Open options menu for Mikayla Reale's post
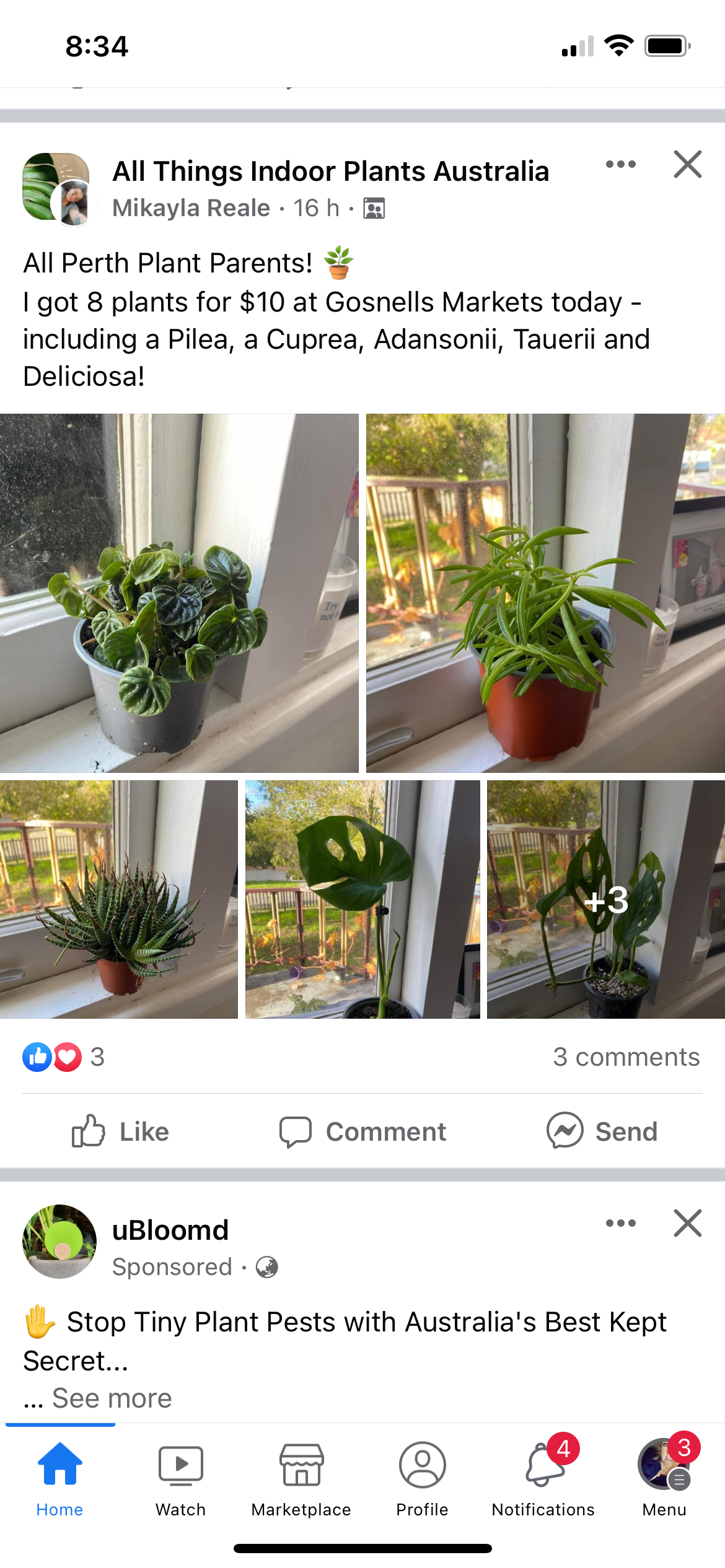The width and height of the screenshot is (725, 1568). 620,165
